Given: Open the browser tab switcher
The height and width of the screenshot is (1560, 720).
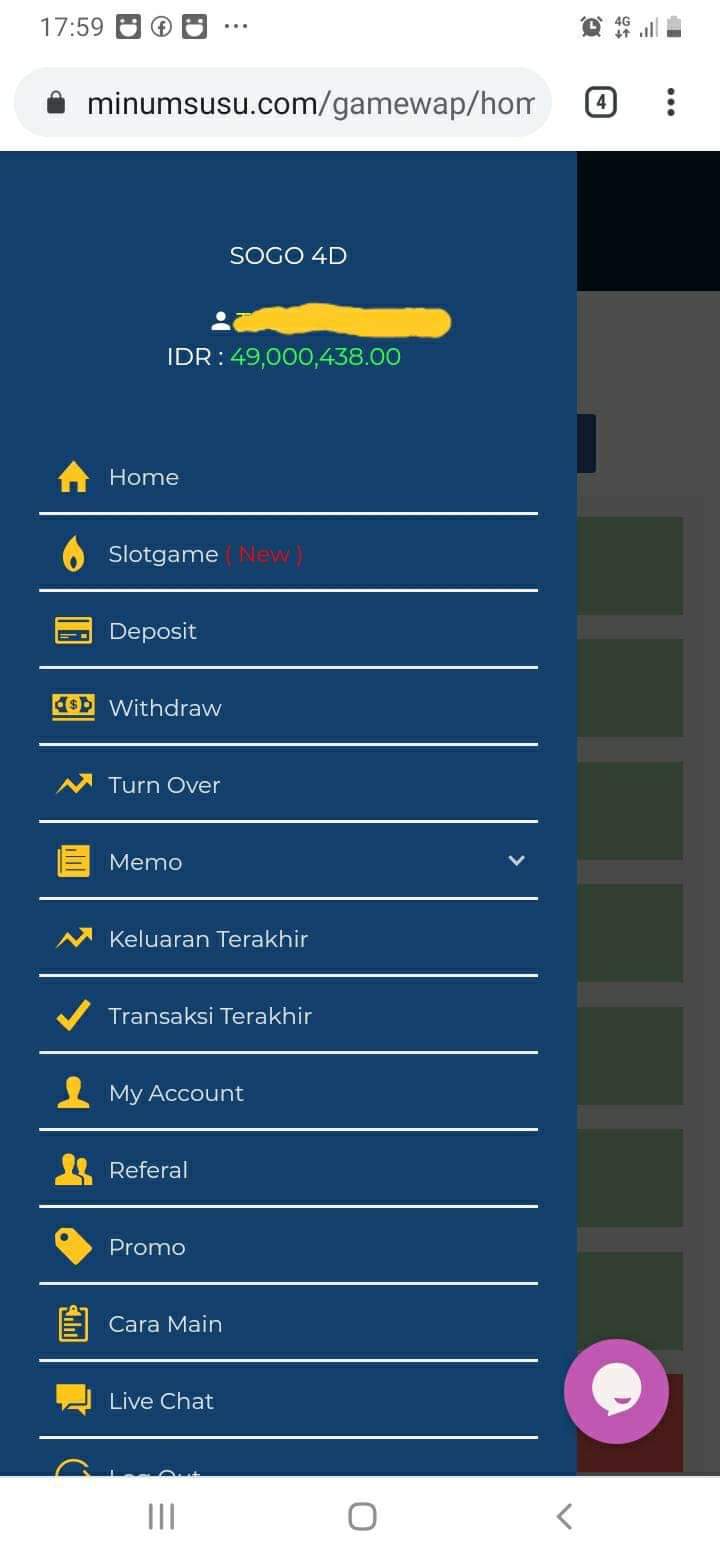Looking at the screenshot, I should [600, 102].
